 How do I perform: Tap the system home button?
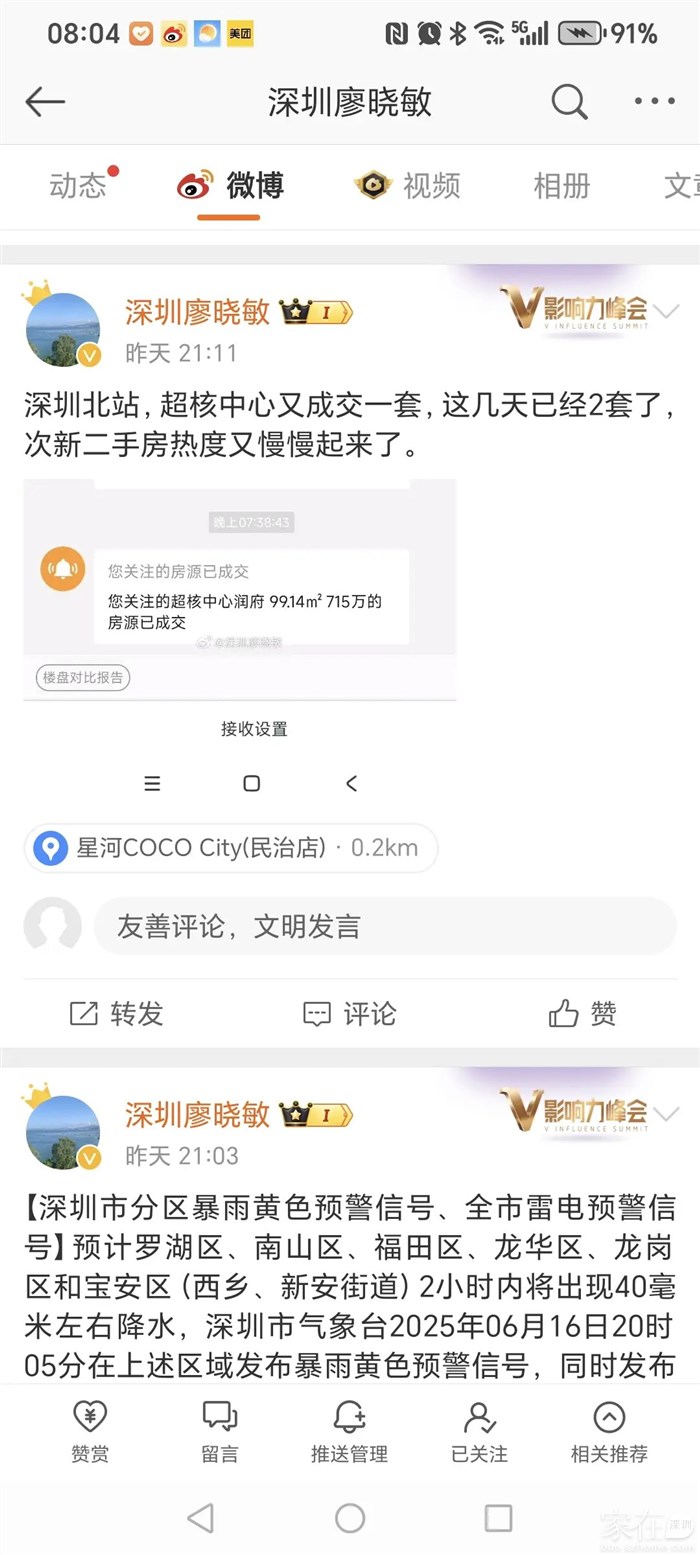(350, 1518)
